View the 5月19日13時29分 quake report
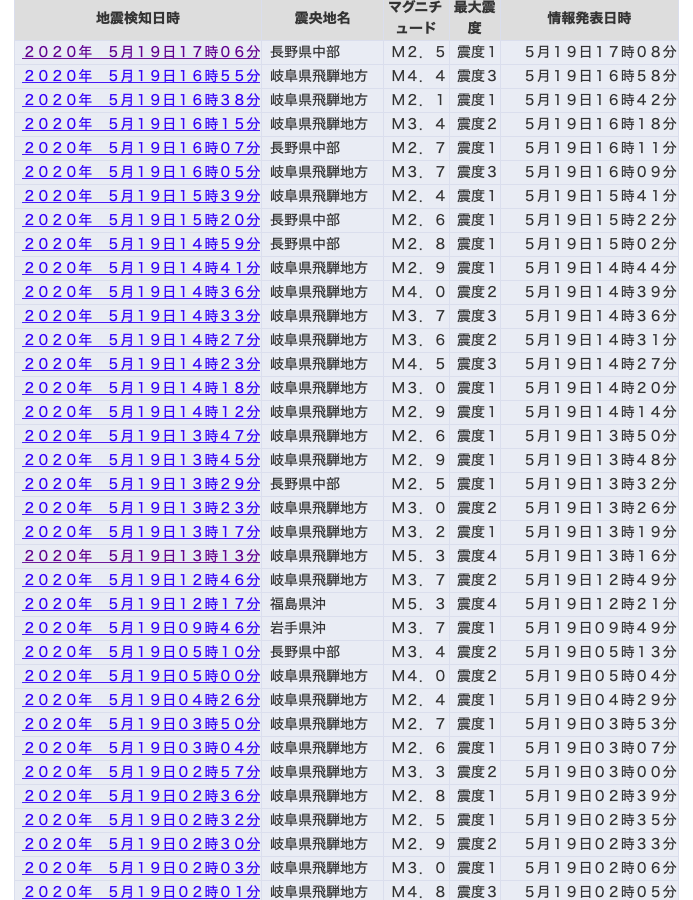Image resolution: width=693 pixels, height=900 pixels. [x=141, y=484]
